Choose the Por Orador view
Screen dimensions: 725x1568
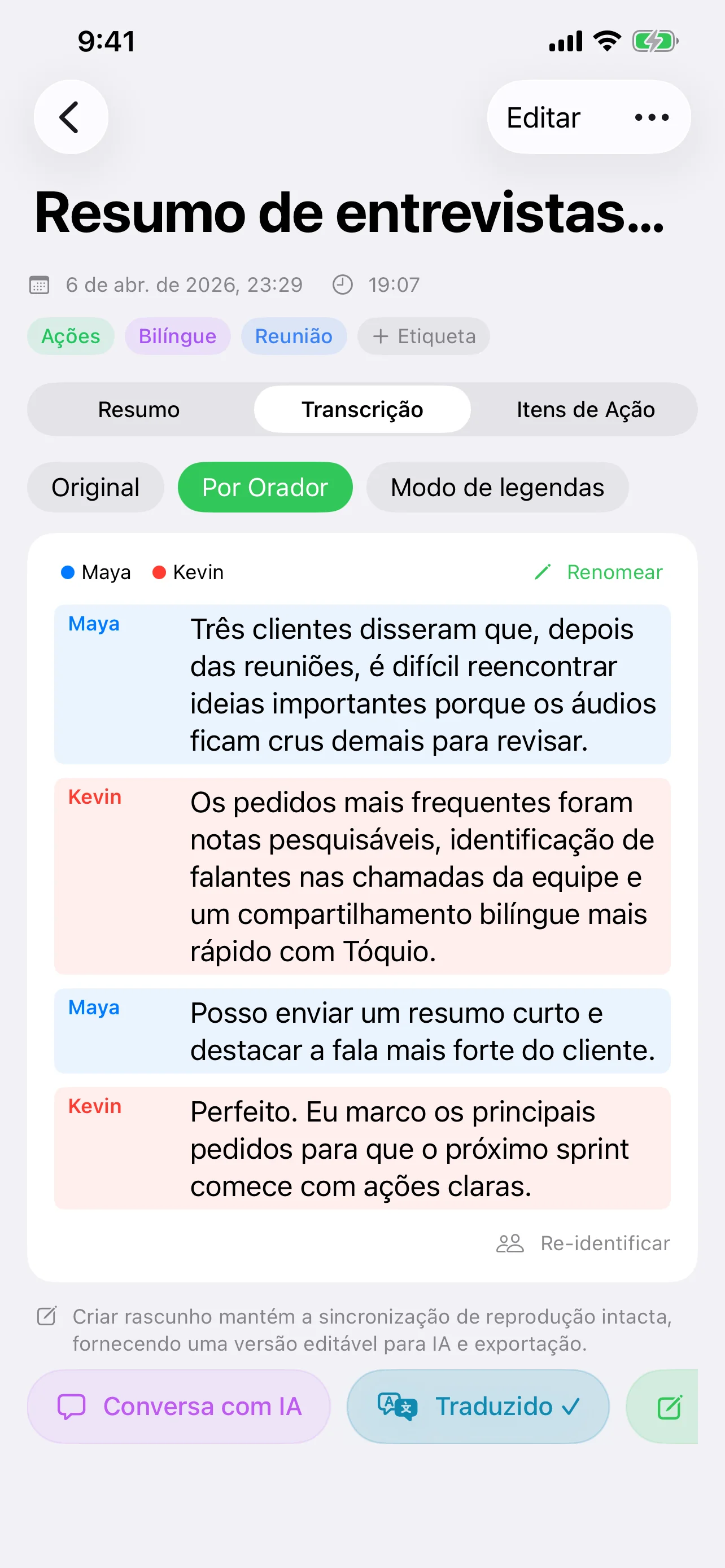point(265,487)
